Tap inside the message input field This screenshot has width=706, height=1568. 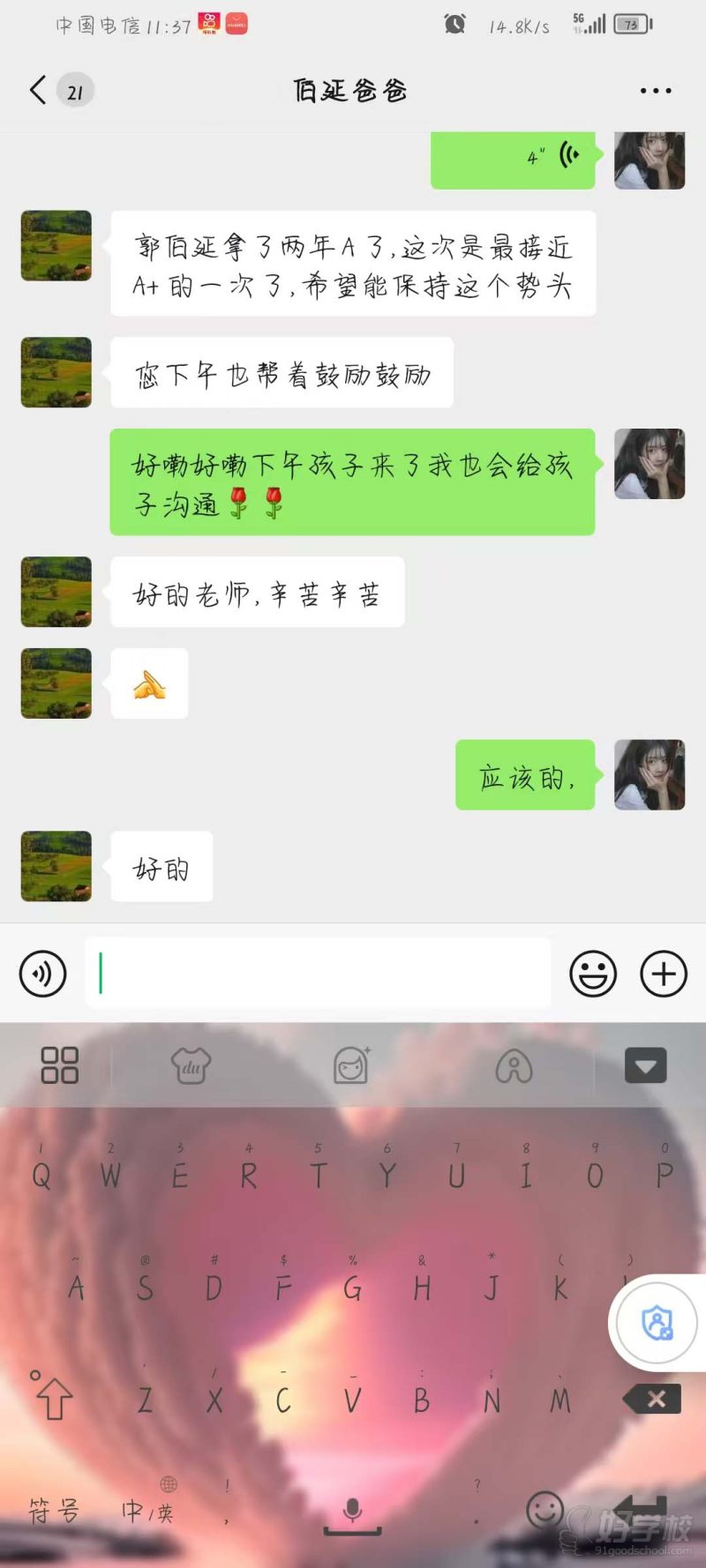point(318,974)
